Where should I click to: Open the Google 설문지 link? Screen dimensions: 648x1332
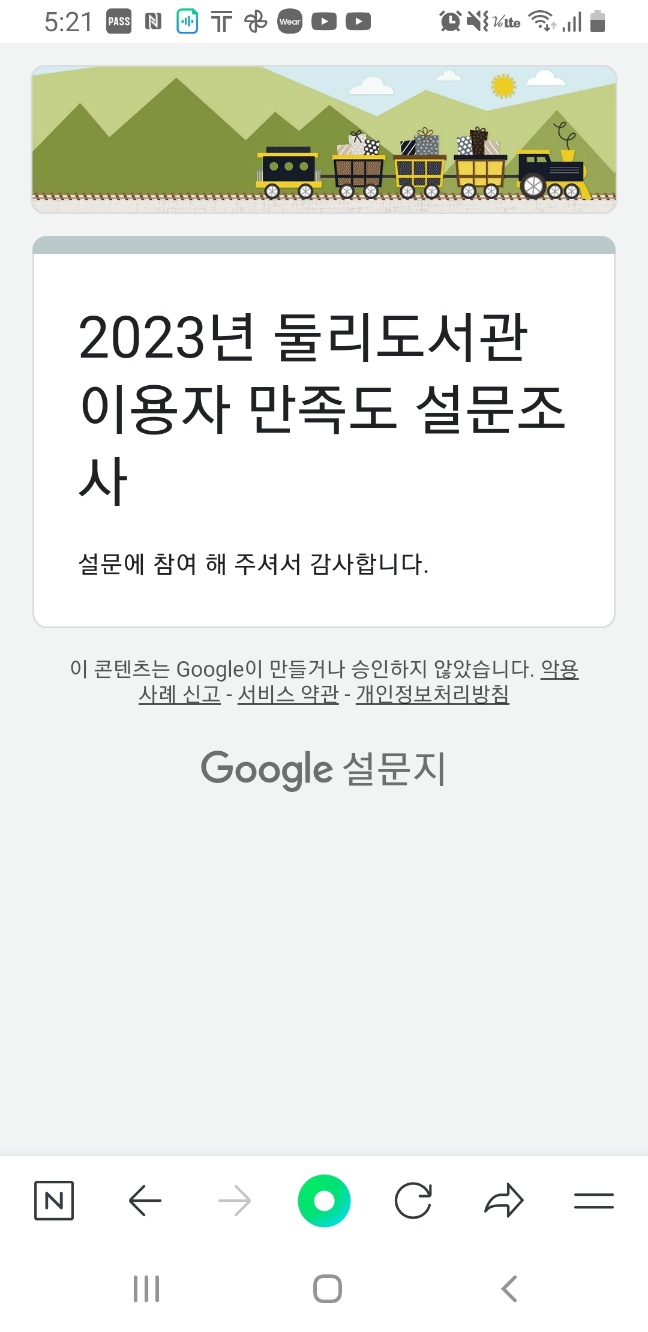[x=323, y=770]
